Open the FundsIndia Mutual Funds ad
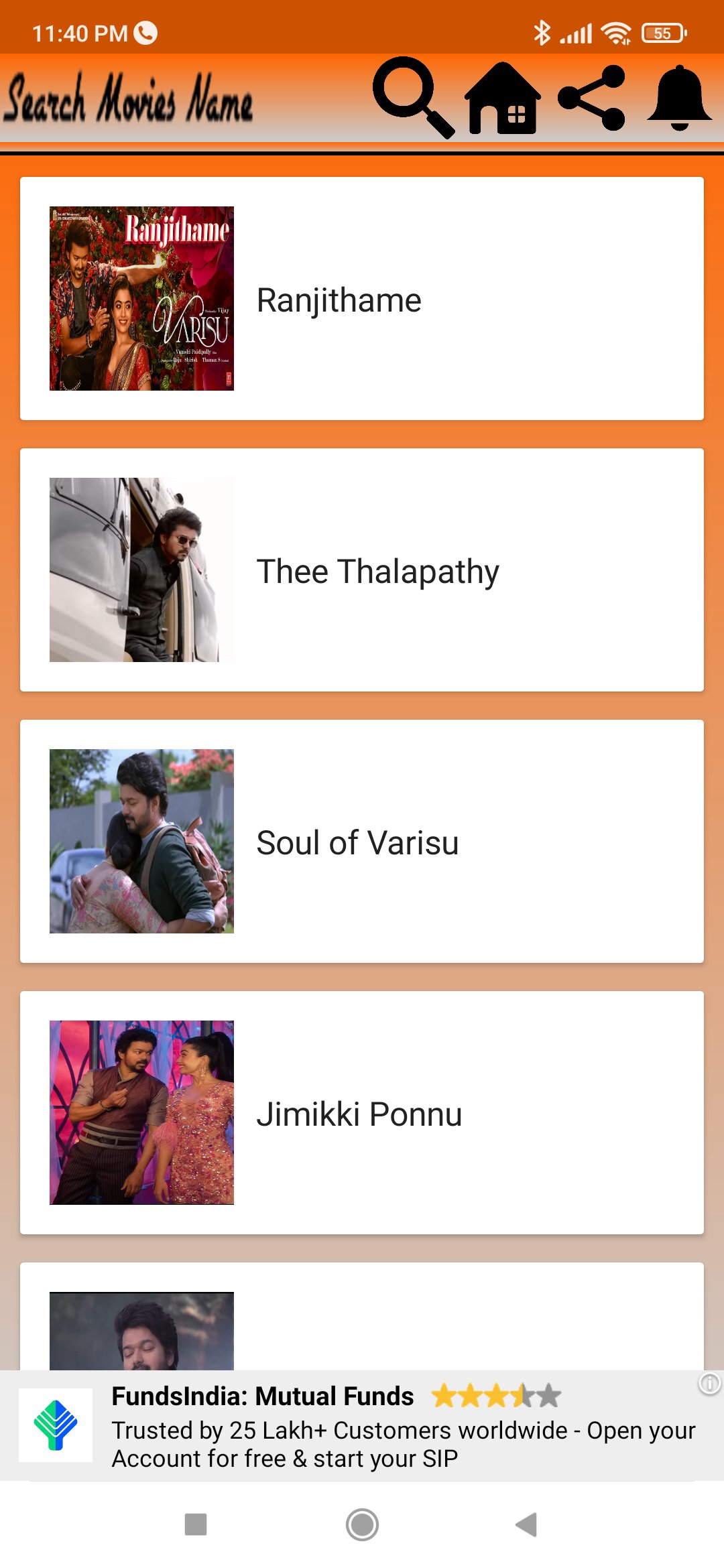The height and width of the screenshot is (1568, 724). click(x=362, y=1425)
